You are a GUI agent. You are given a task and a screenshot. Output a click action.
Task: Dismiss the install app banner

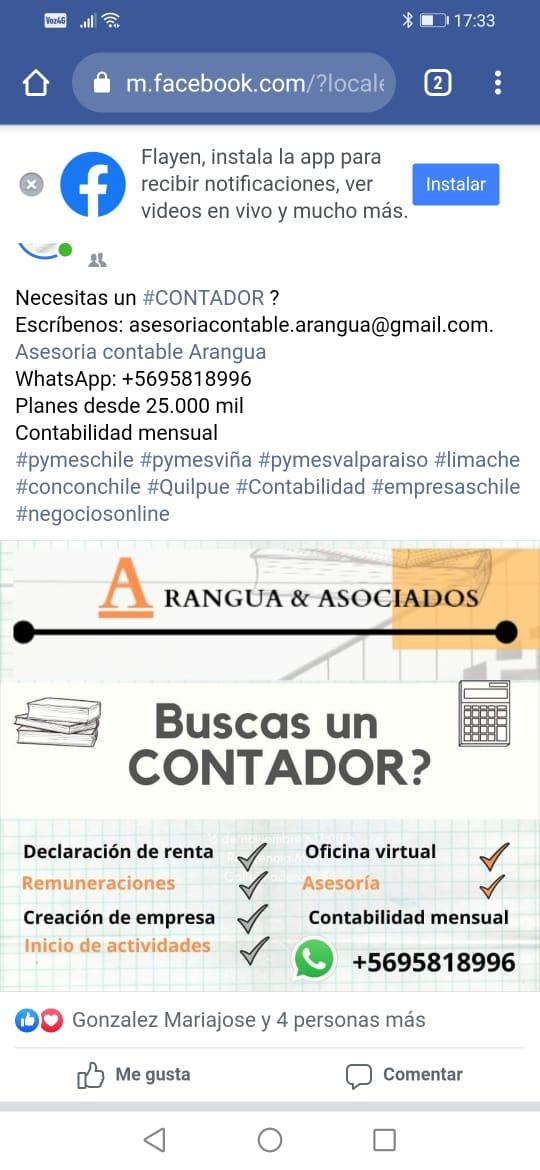31,184
